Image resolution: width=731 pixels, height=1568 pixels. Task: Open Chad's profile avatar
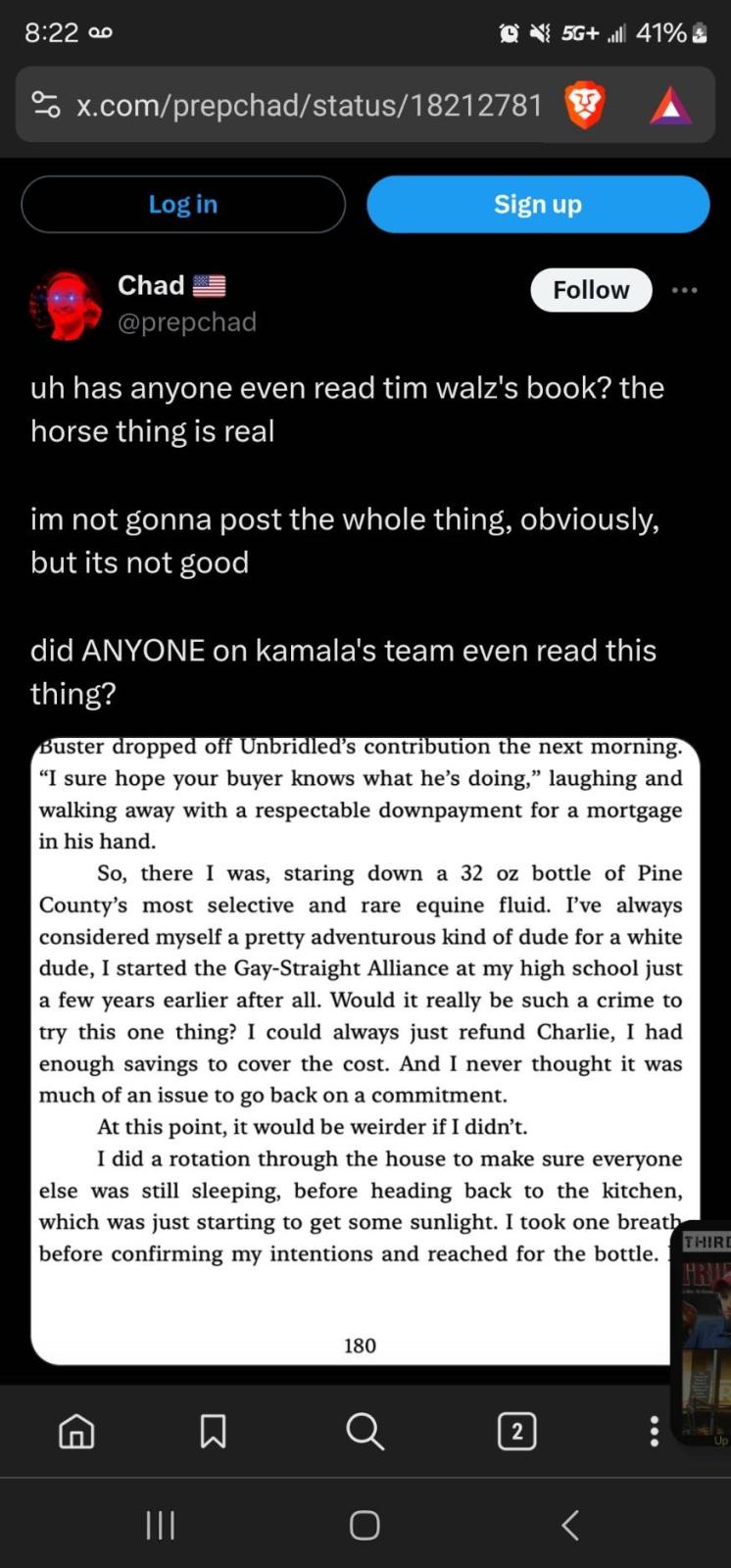pyautogui.click(x=67, y=305)
